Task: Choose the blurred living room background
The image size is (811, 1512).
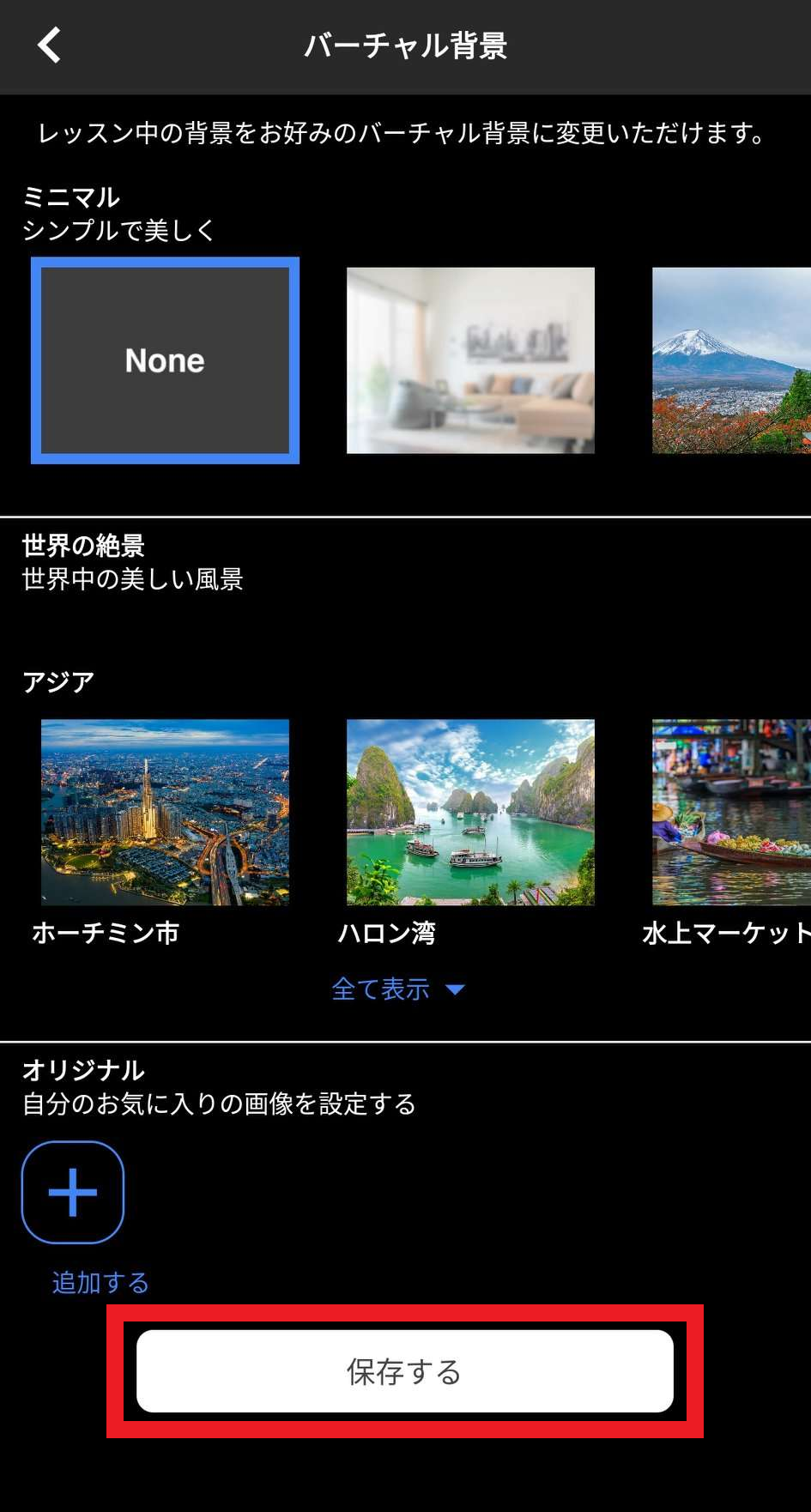Action: pos(470,360)
